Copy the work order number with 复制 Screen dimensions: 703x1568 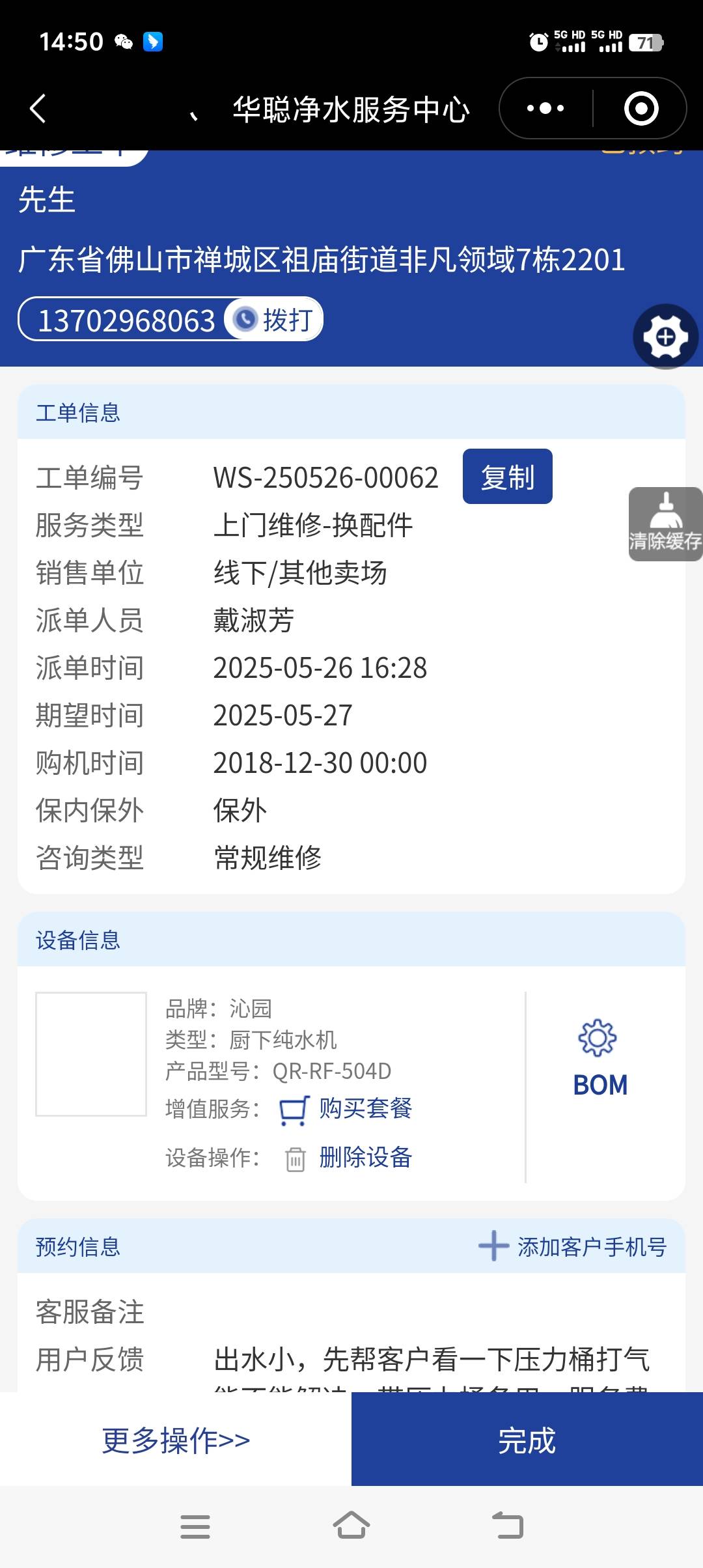pyautogui.click(x=507, y=477)
